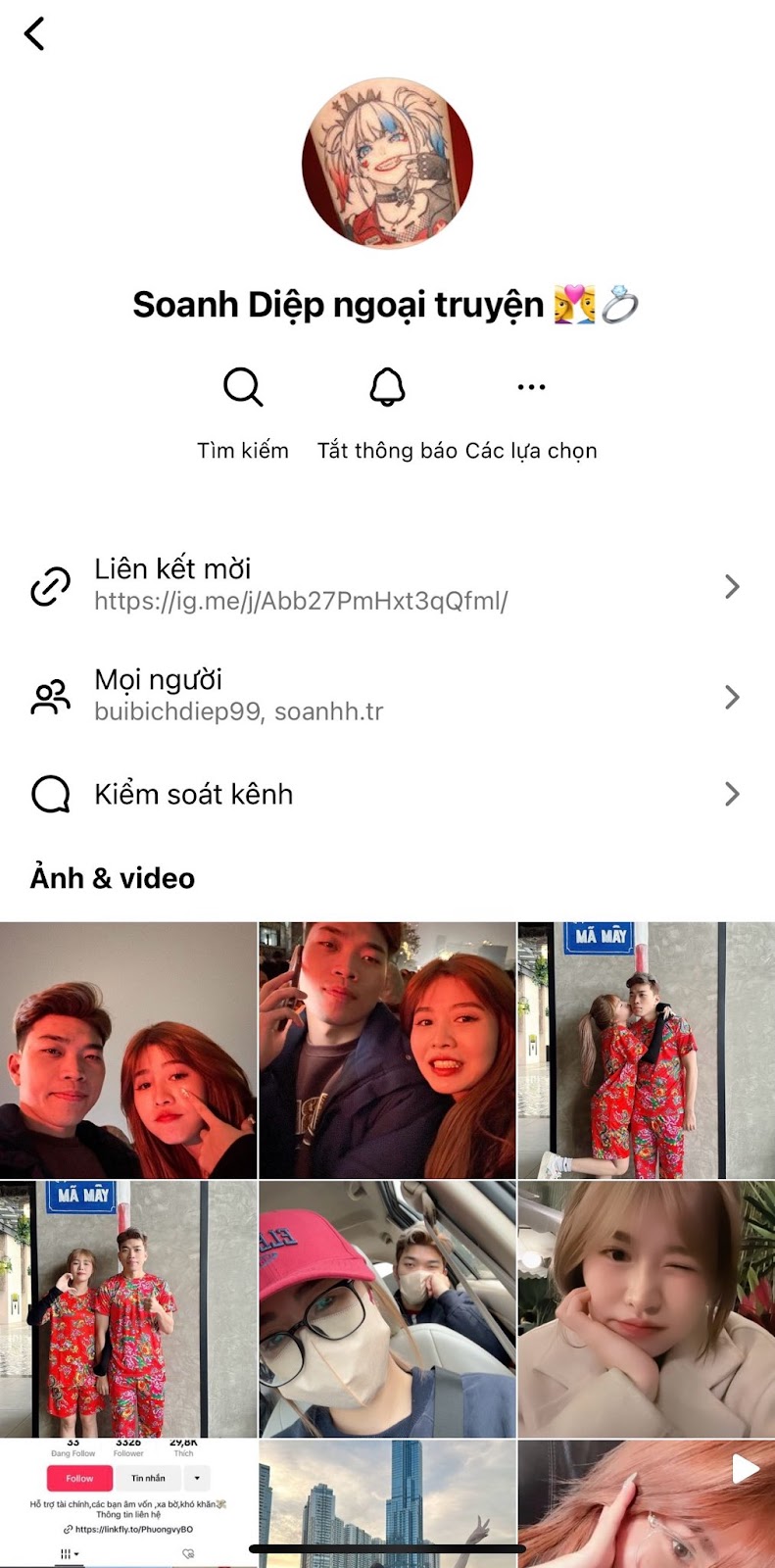Open Mọi người members list
Viewport: 775px width, 1568px height.
click(x=387, y=697)
